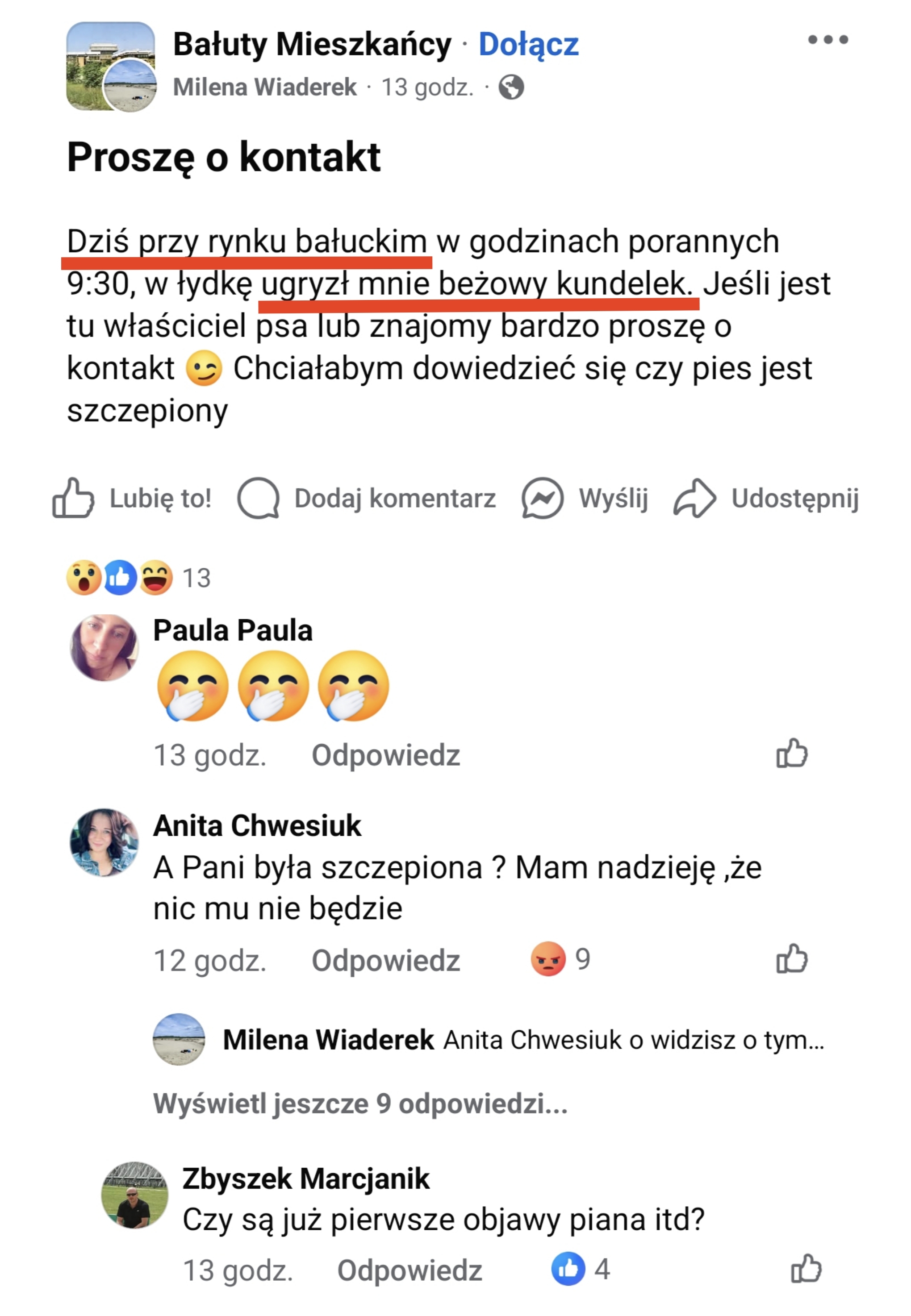Screen dimensions: 911x1316
Task: View the 13 reactions on the post
Action: (x=139, y=578)
